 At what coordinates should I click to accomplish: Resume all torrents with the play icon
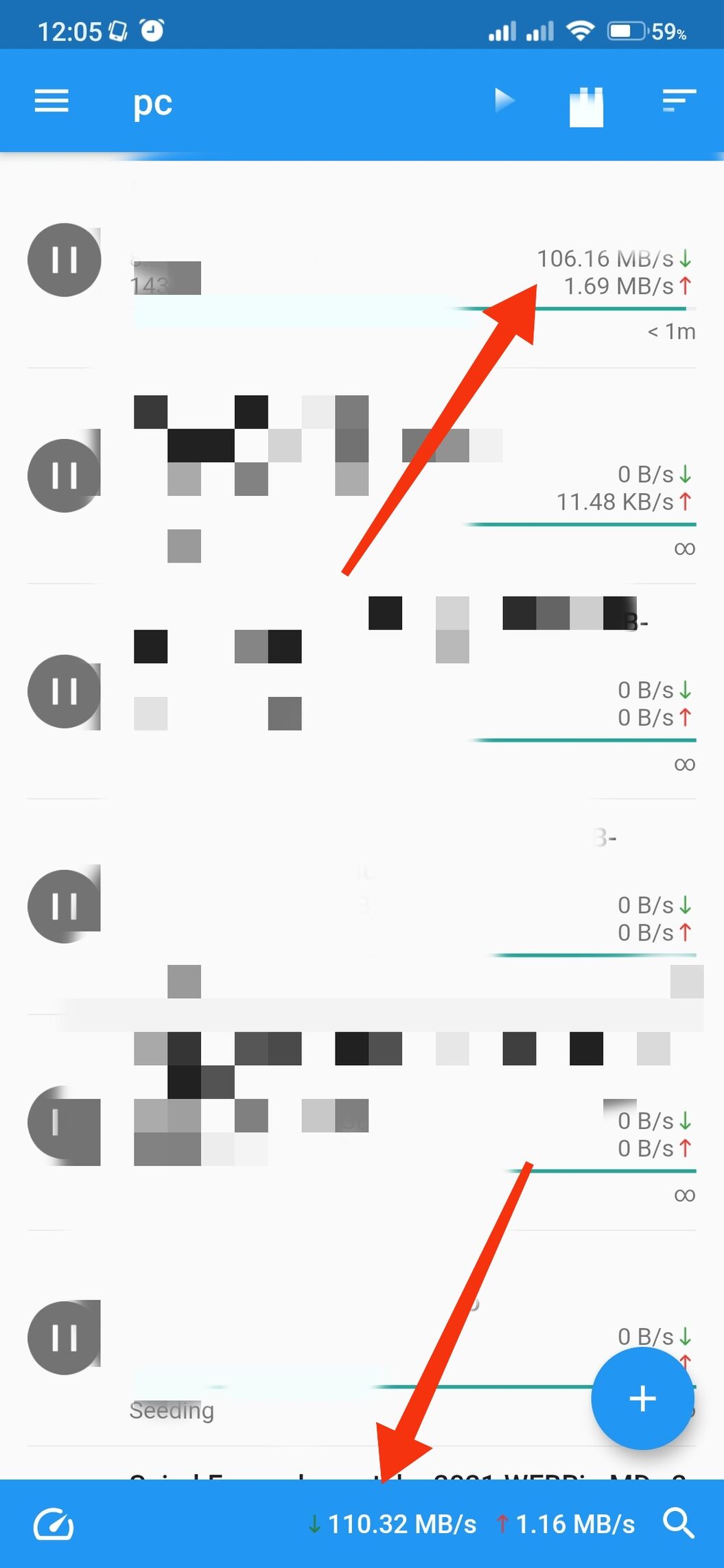[504, 100]
